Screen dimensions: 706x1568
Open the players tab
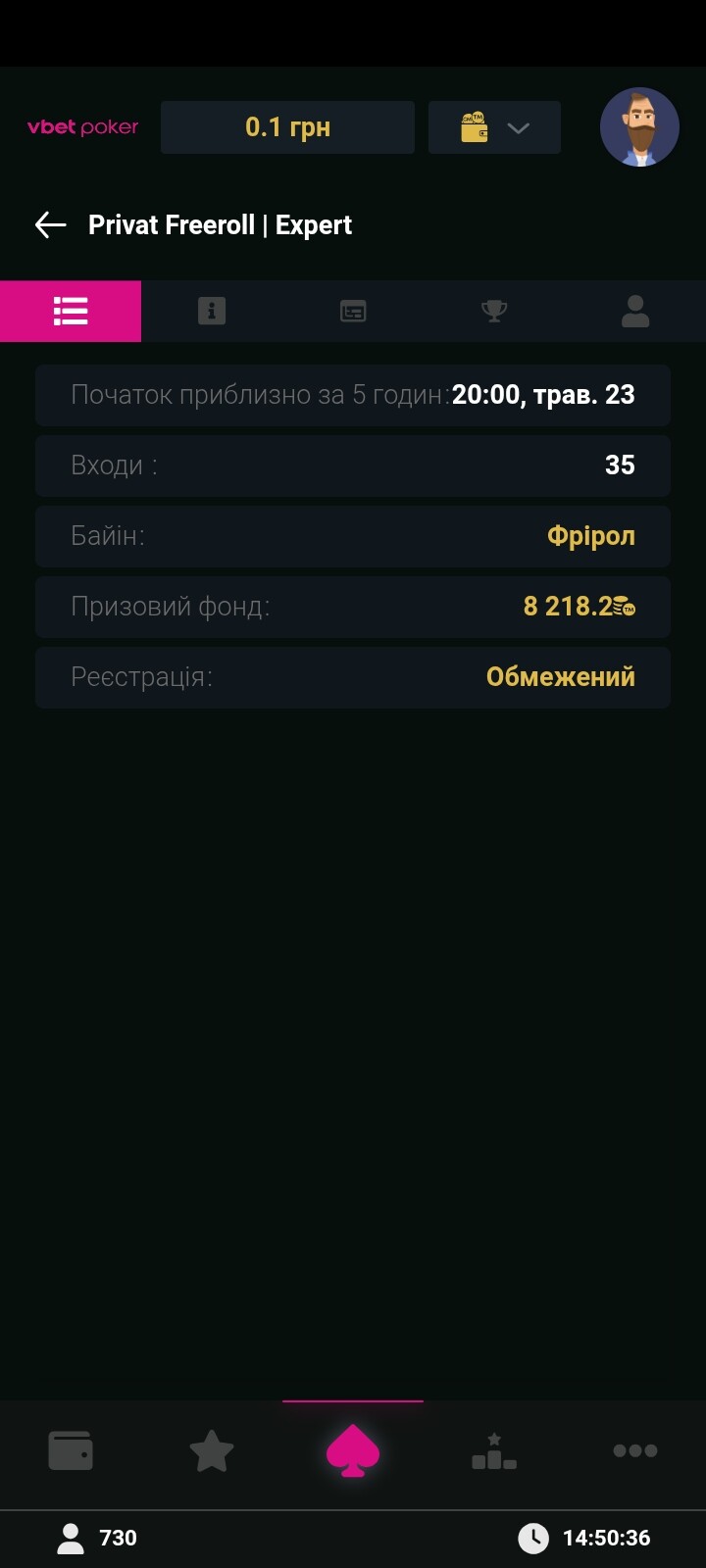click(635, 311)
